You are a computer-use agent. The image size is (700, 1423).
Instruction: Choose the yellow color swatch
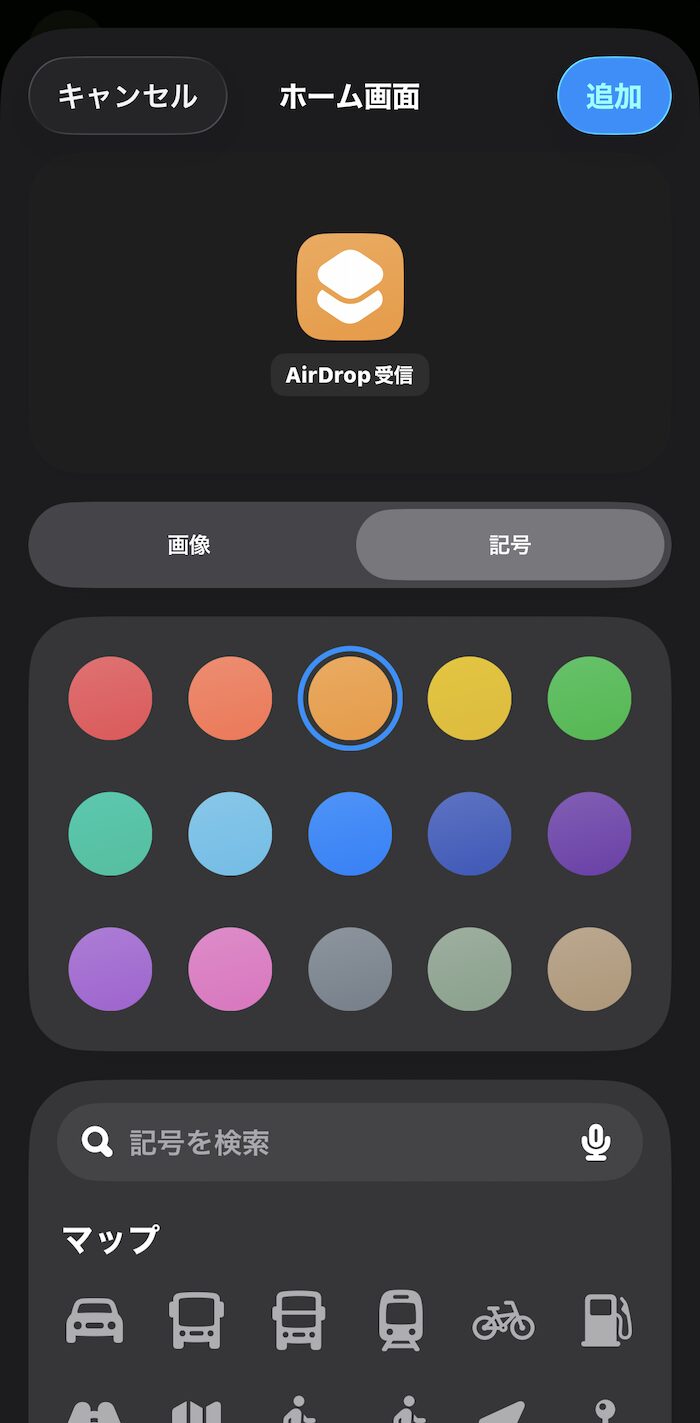click(x=469, y=698)
